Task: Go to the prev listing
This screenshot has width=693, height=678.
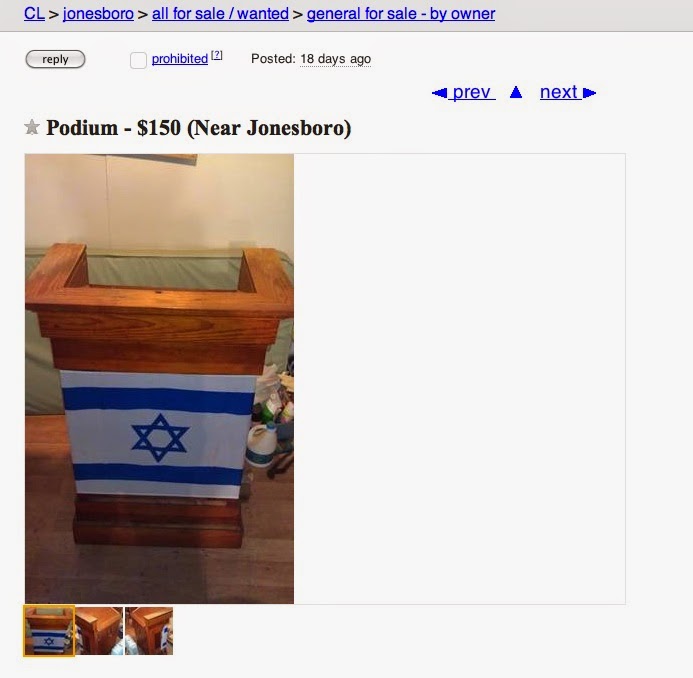Action: tap(463, 92)
